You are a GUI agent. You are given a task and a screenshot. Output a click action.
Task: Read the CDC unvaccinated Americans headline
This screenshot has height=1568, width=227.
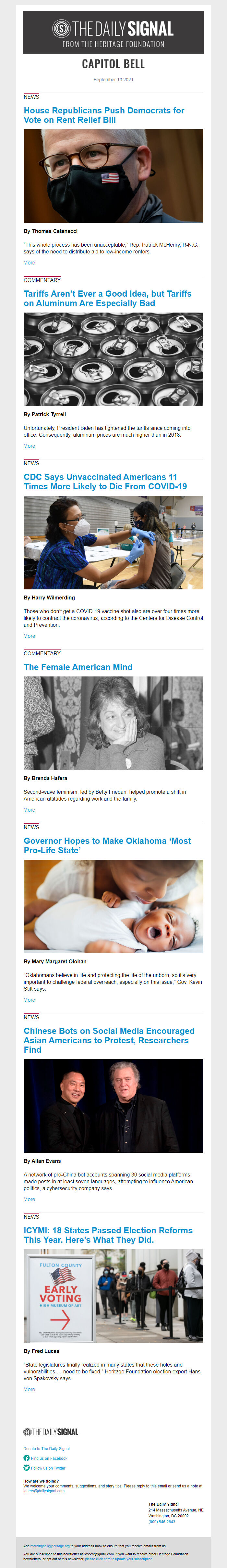(x=104, y=482)
